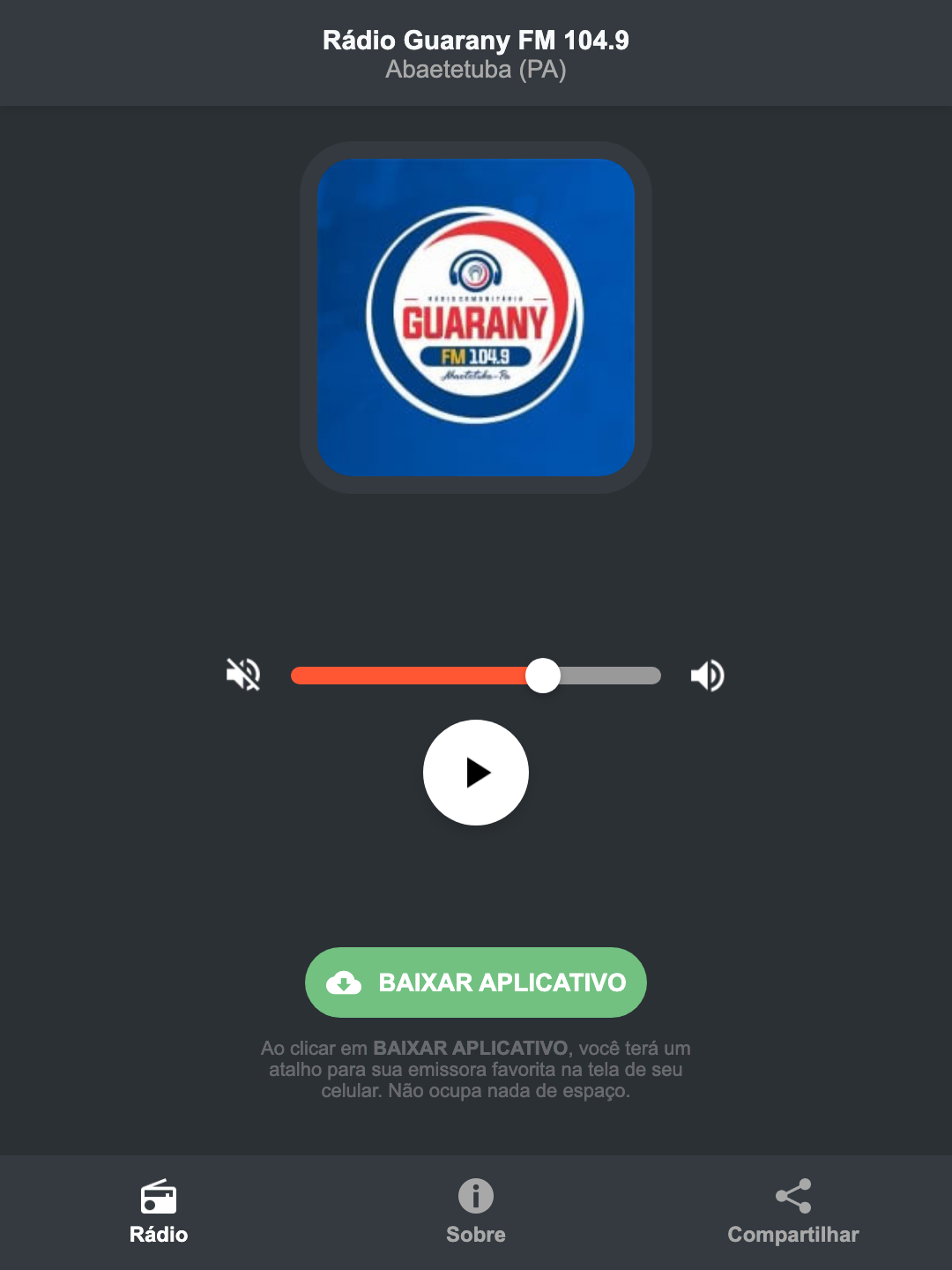Click the download cloud icon on green button

coord(346,982)
